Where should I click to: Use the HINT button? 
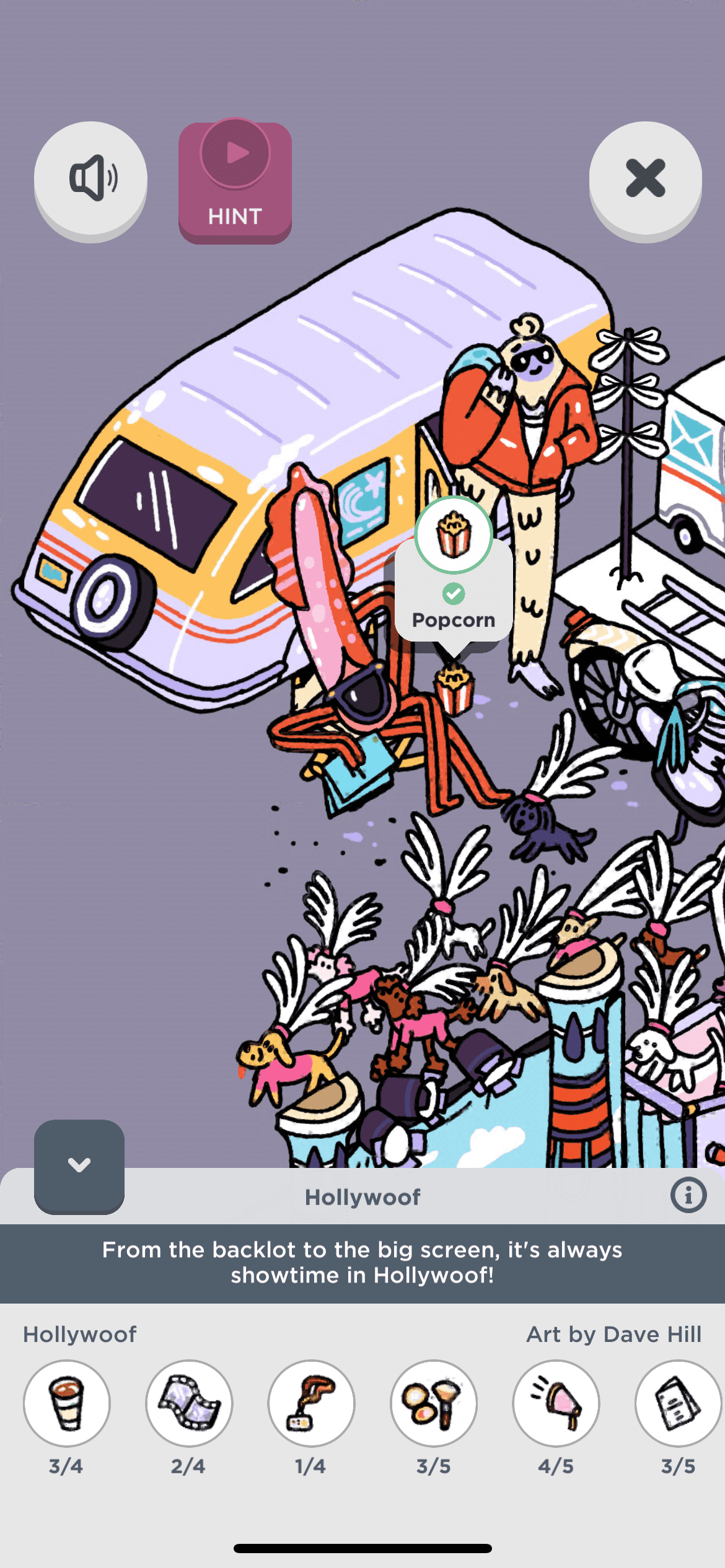235,182
